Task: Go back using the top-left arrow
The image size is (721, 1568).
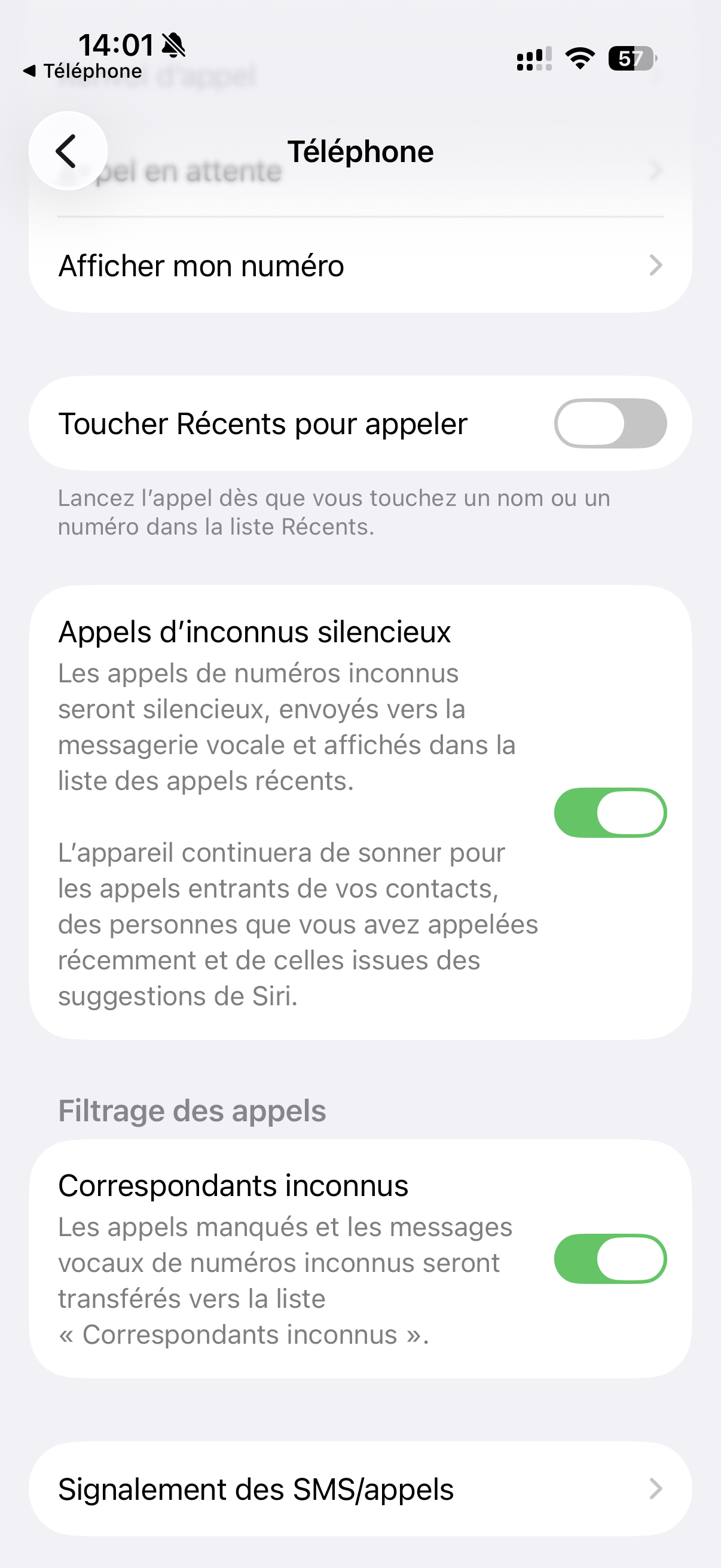Action: point(68,150)
